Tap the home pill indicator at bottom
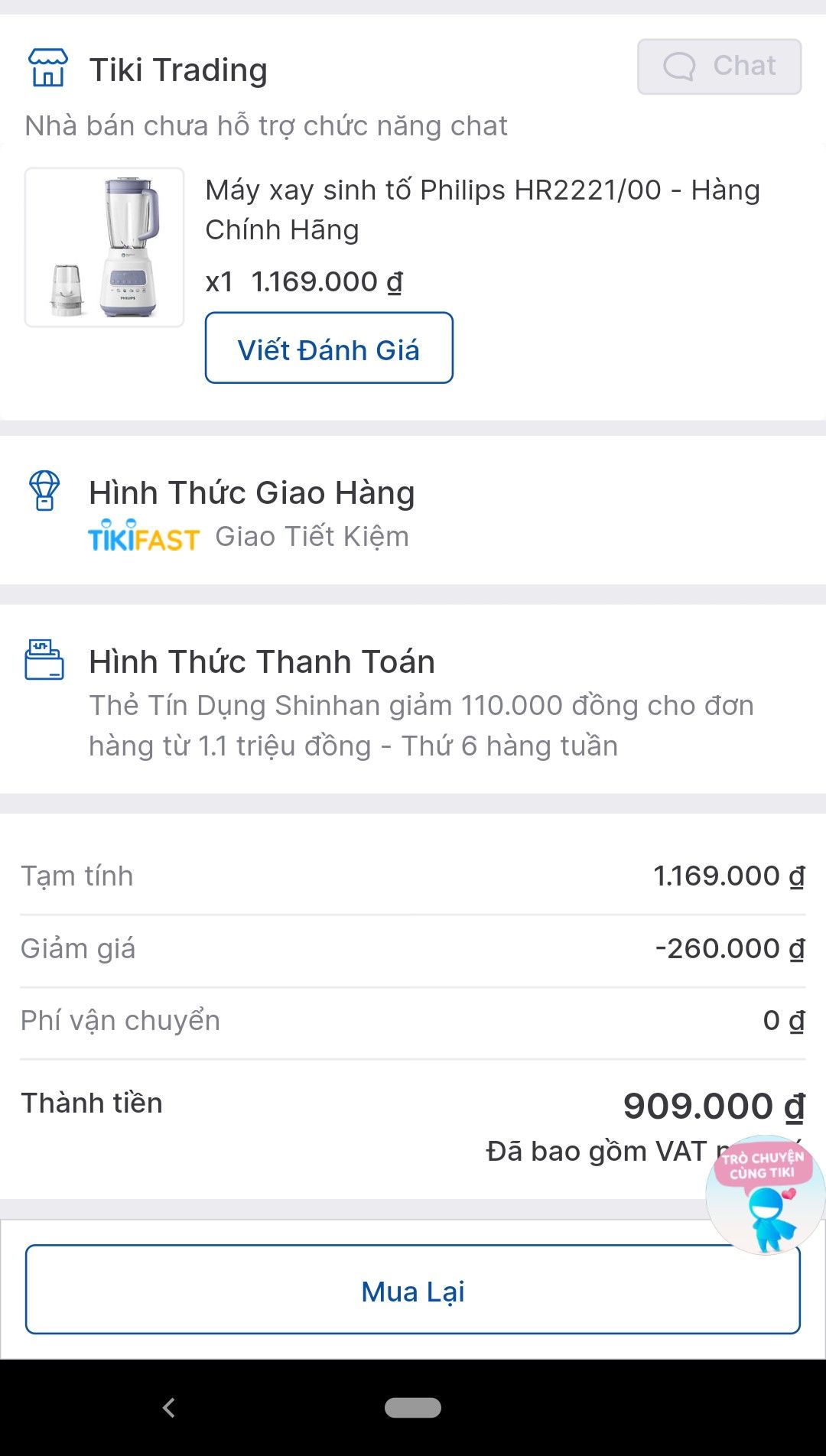This screenshot has height=1456, width=826. click(x=413, y=1407)
